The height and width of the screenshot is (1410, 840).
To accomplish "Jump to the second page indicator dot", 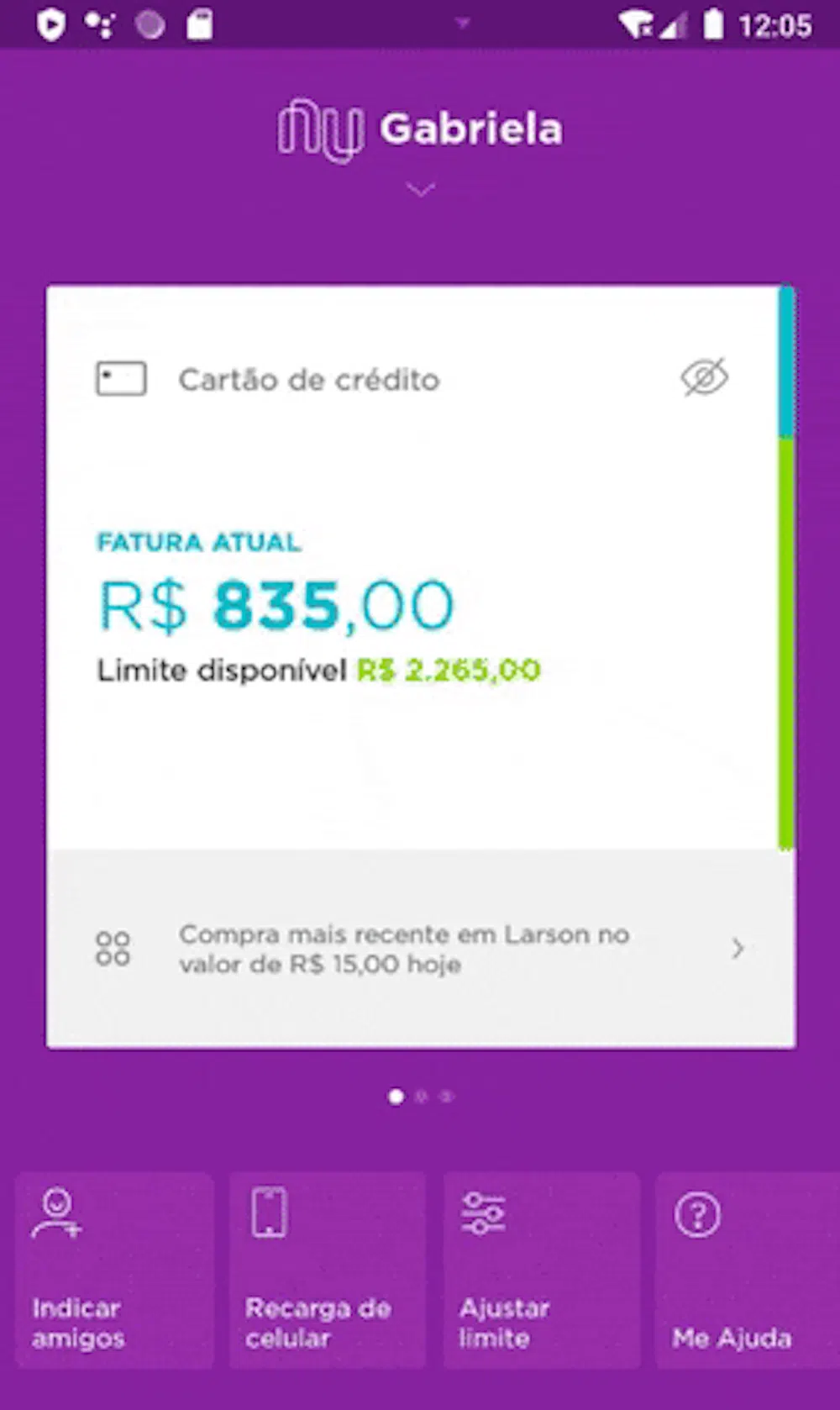I will [x=422, y=1096].
